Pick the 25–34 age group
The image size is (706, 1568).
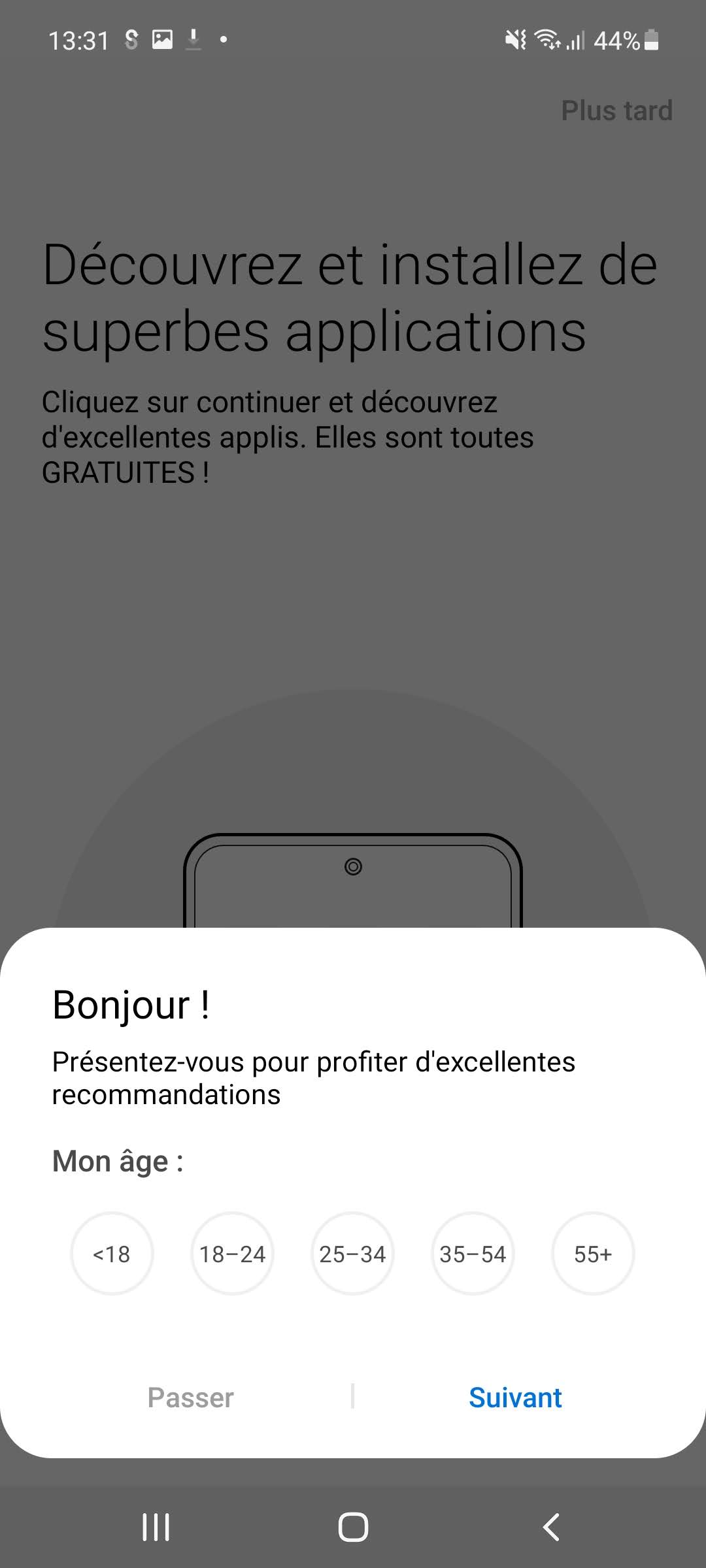(352, 1254)
